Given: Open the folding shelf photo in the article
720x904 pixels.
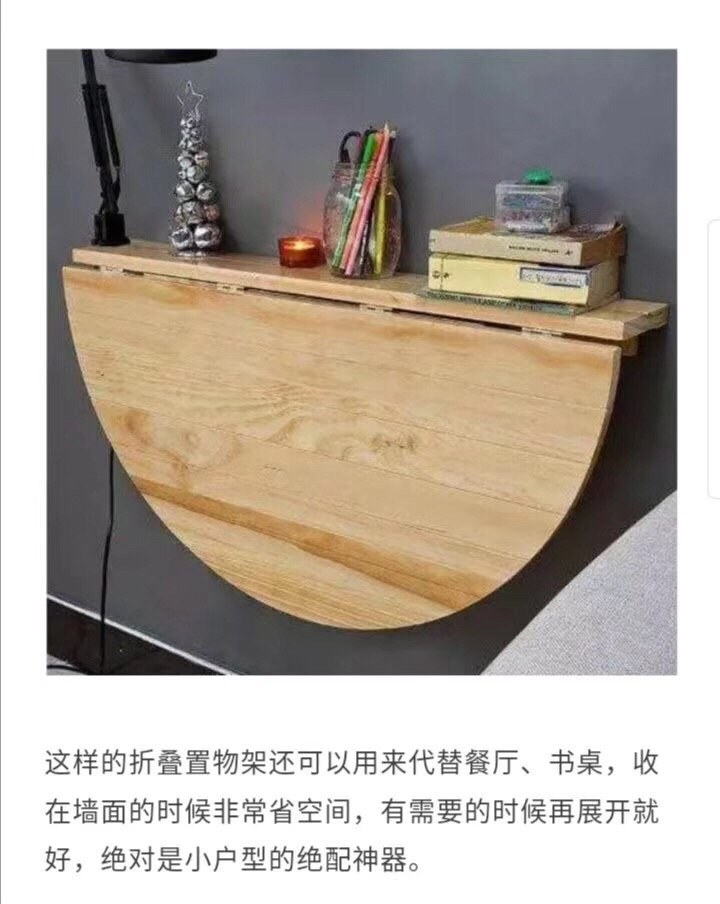Looking at the screenshot, I should pyautogui.click(x=361, y=361).
